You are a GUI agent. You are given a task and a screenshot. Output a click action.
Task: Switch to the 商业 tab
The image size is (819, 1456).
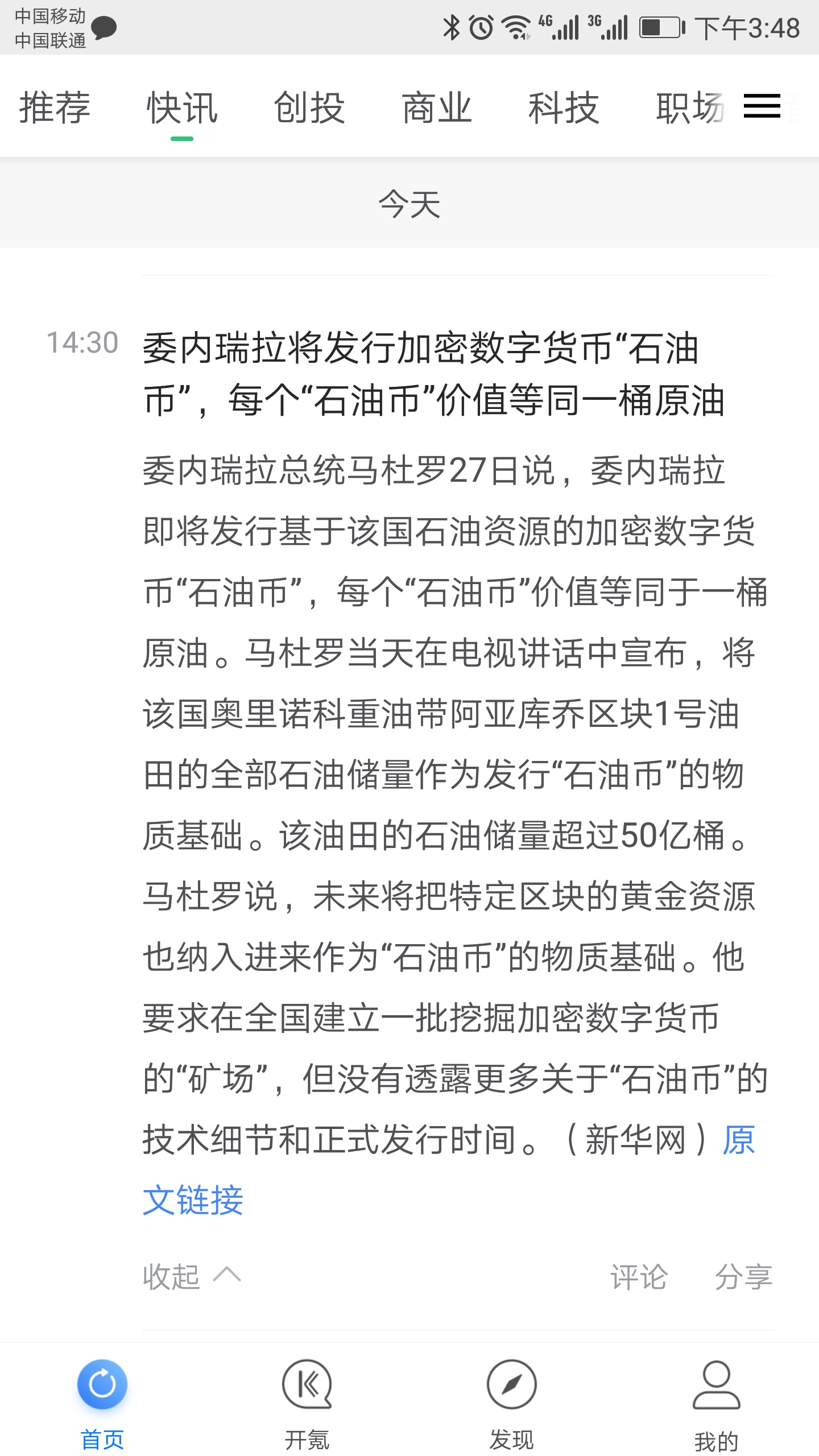[437, 107]
